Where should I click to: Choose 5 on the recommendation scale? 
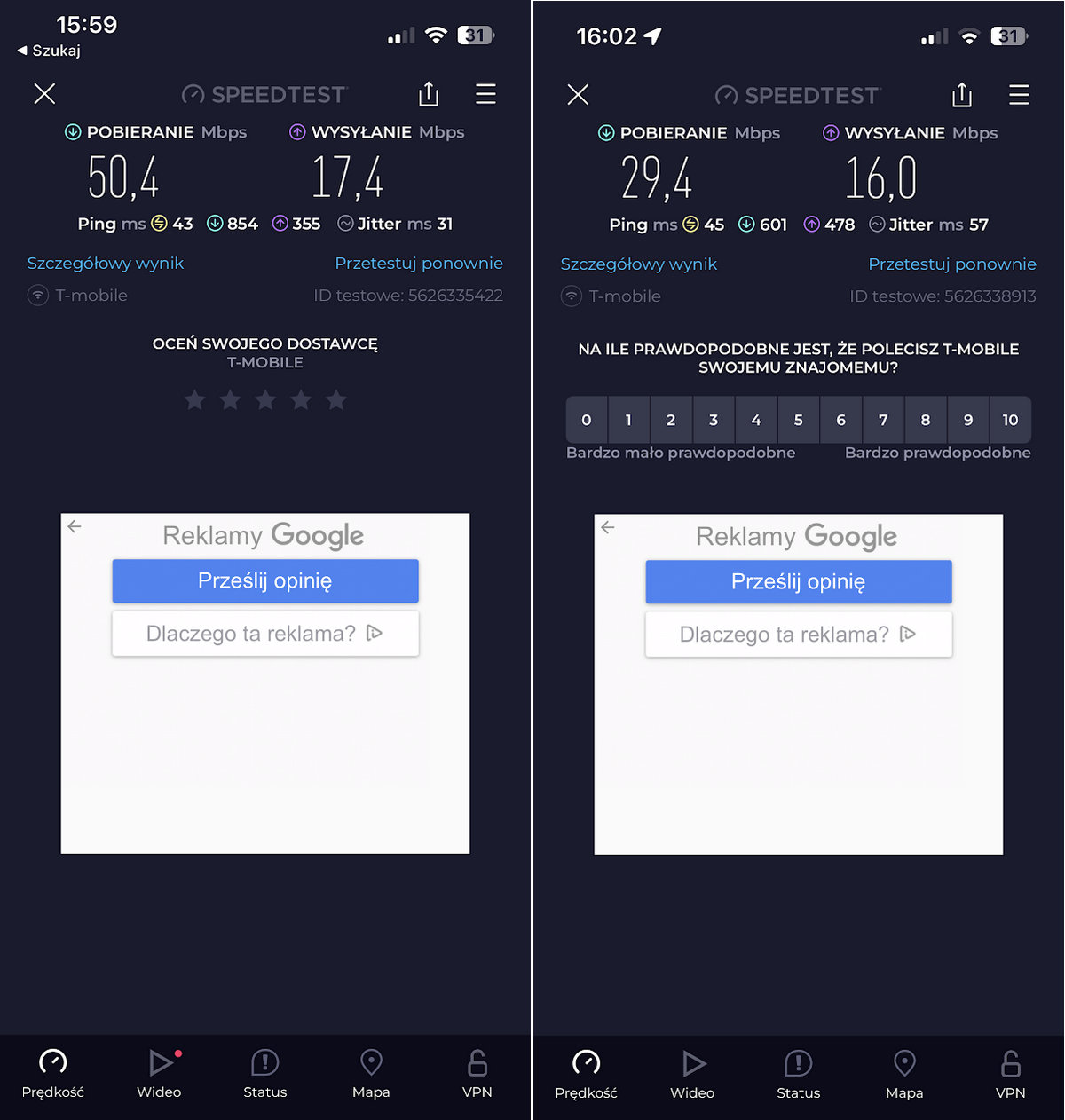[799, 420]
